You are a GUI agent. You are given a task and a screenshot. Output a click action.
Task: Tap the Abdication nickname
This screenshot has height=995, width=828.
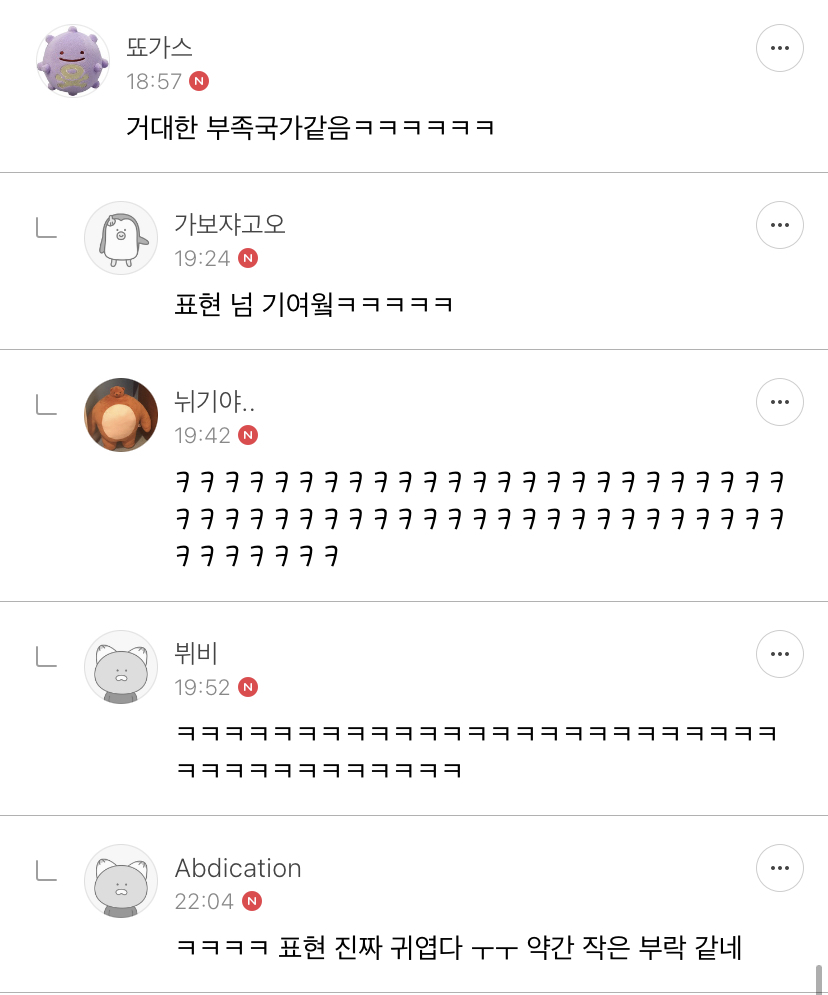point(238,868)
